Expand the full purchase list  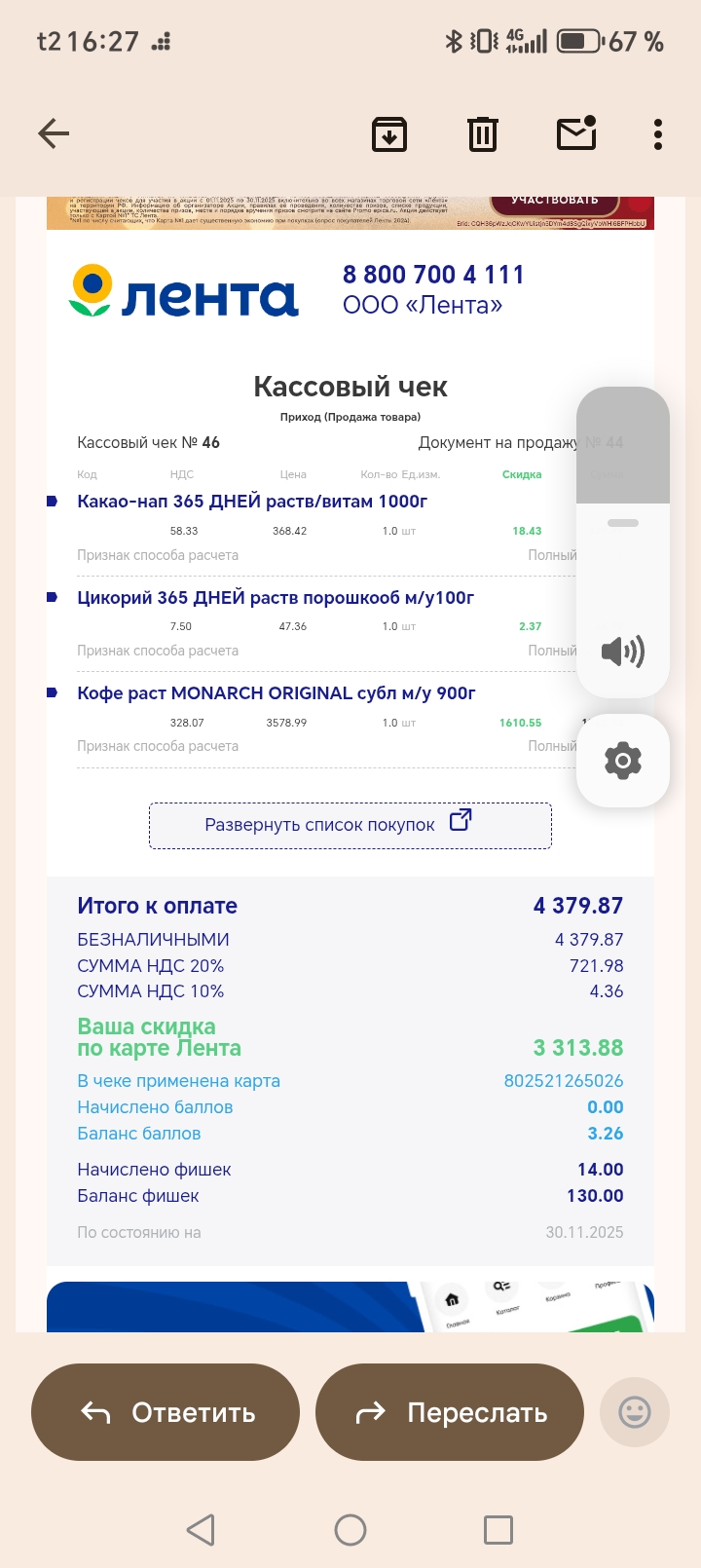pyautogui.click(x=350, y=825)
